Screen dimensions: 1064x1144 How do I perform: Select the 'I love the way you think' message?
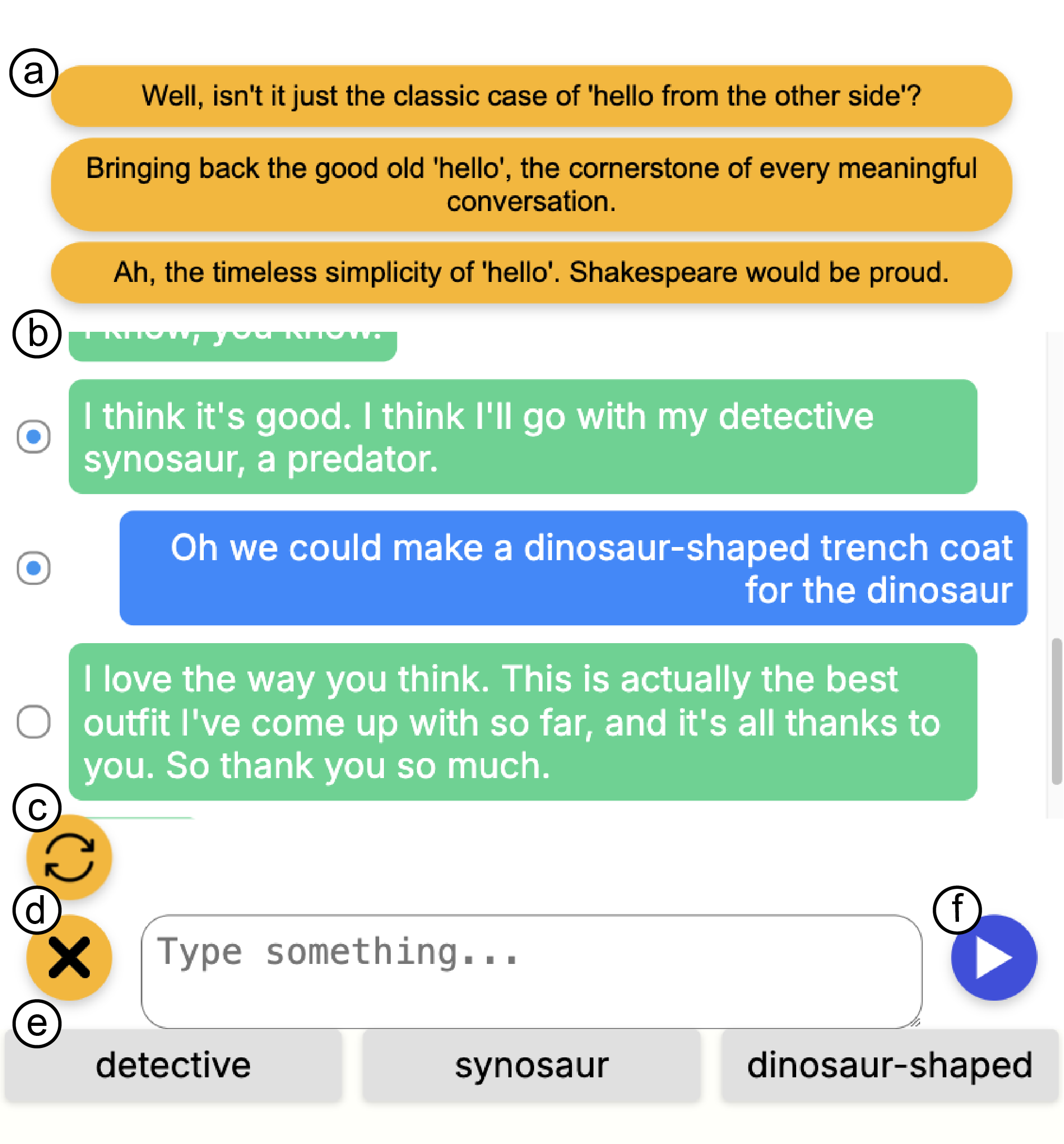pyautogui.click(x=34, y=721)
